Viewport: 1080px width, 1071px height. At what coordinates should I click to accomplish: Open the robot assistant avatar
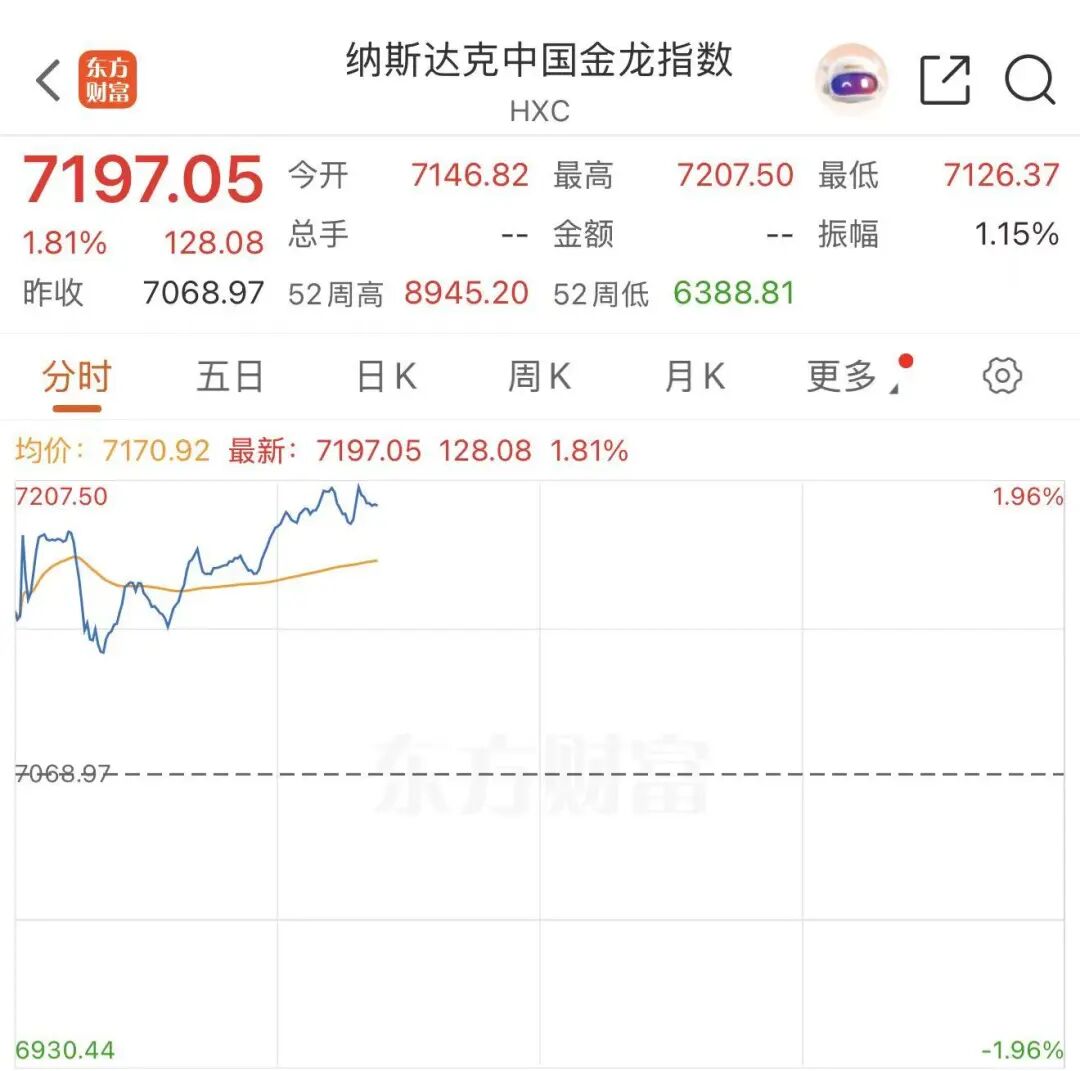tap(851, 80)
